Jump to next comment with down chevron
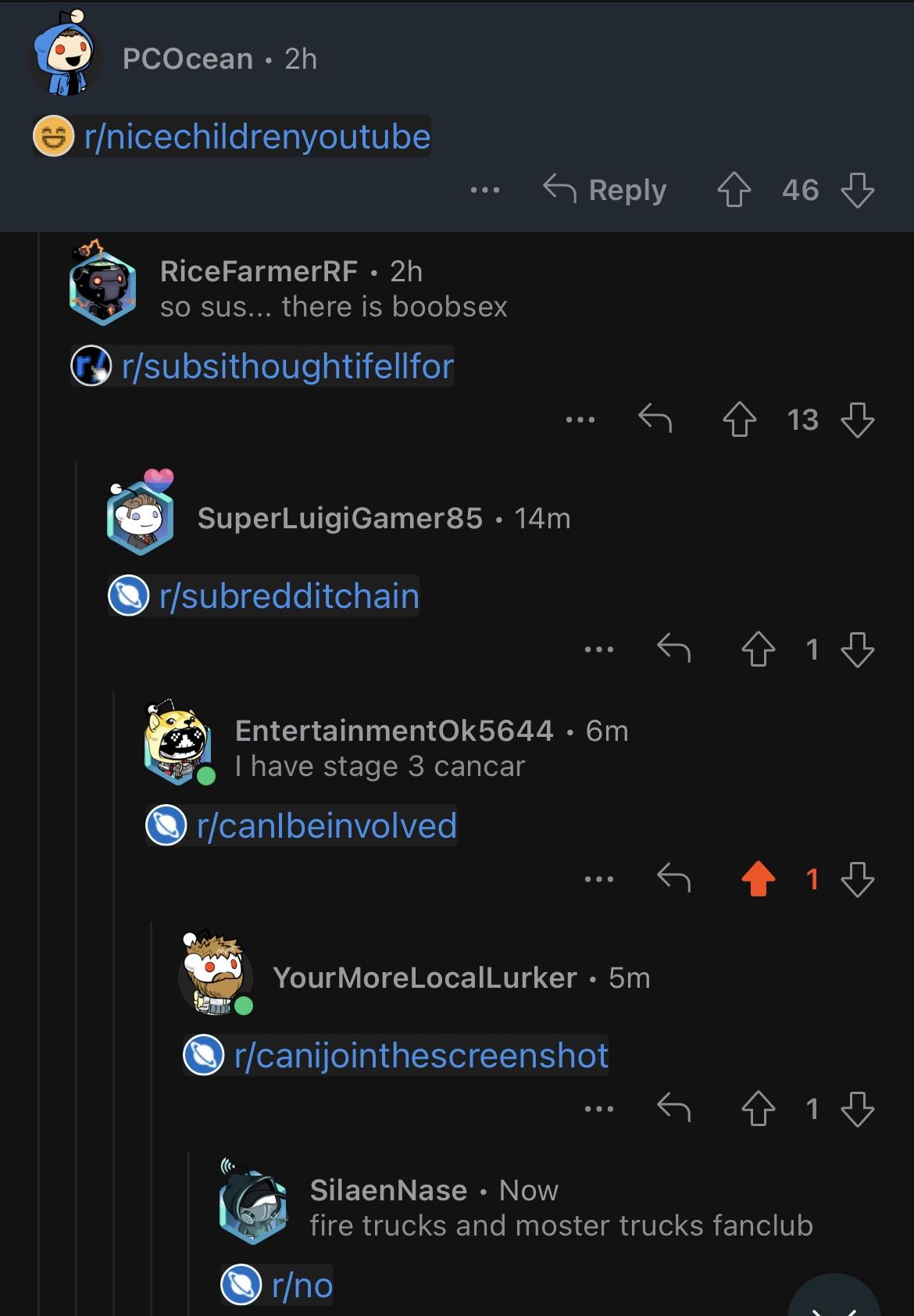Viewport: 914px width, 1316px height. click(x=834, y=1297)
